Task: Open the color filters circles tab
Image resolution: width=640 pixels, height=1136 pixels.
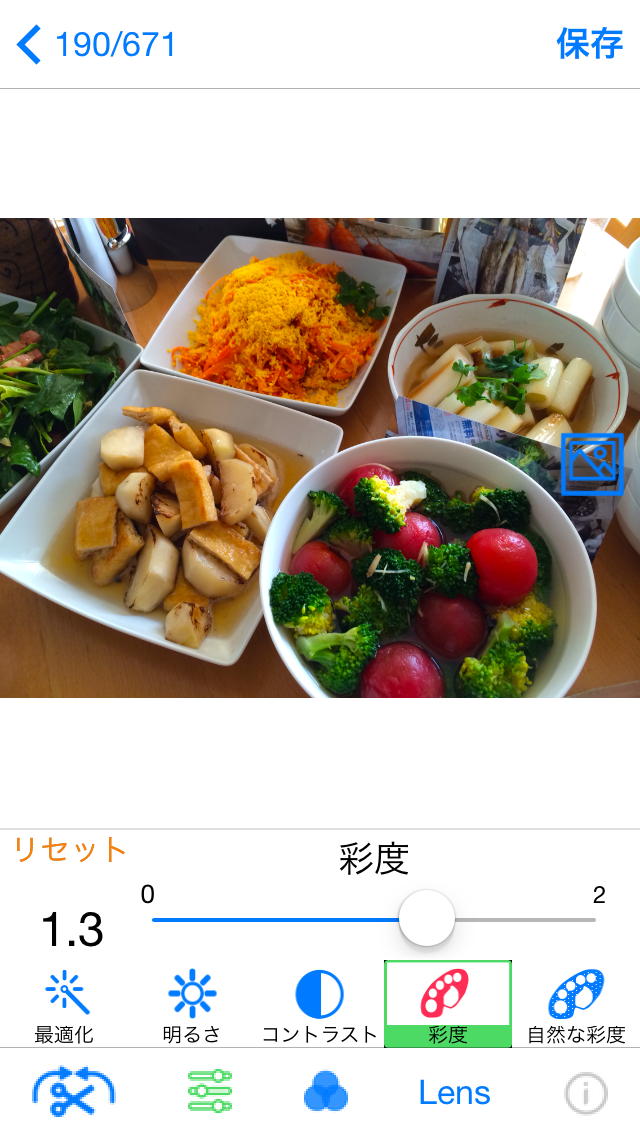Action: (325, 1091)
